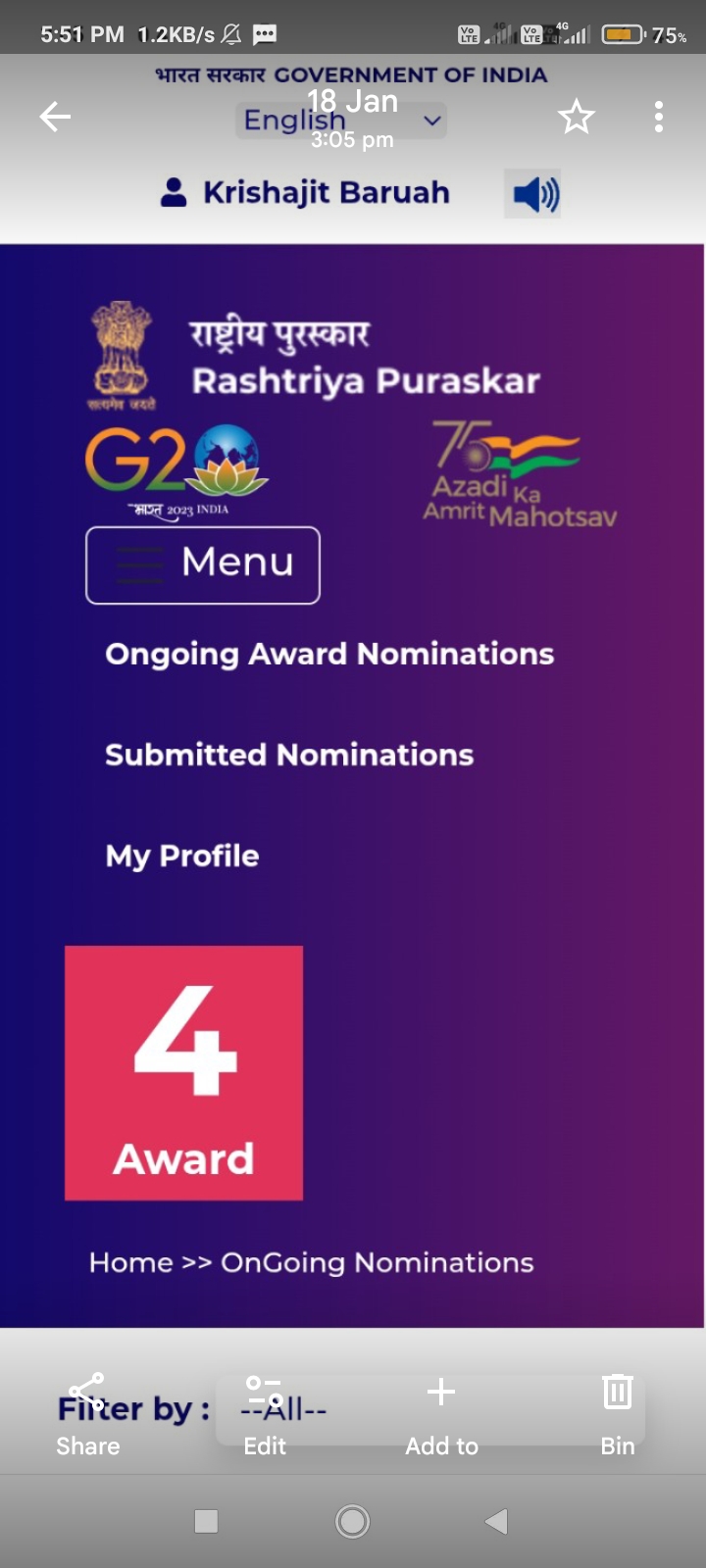Screen dimensions: 706x1568
Task: Share this image
Action: tap(87, 1414)
